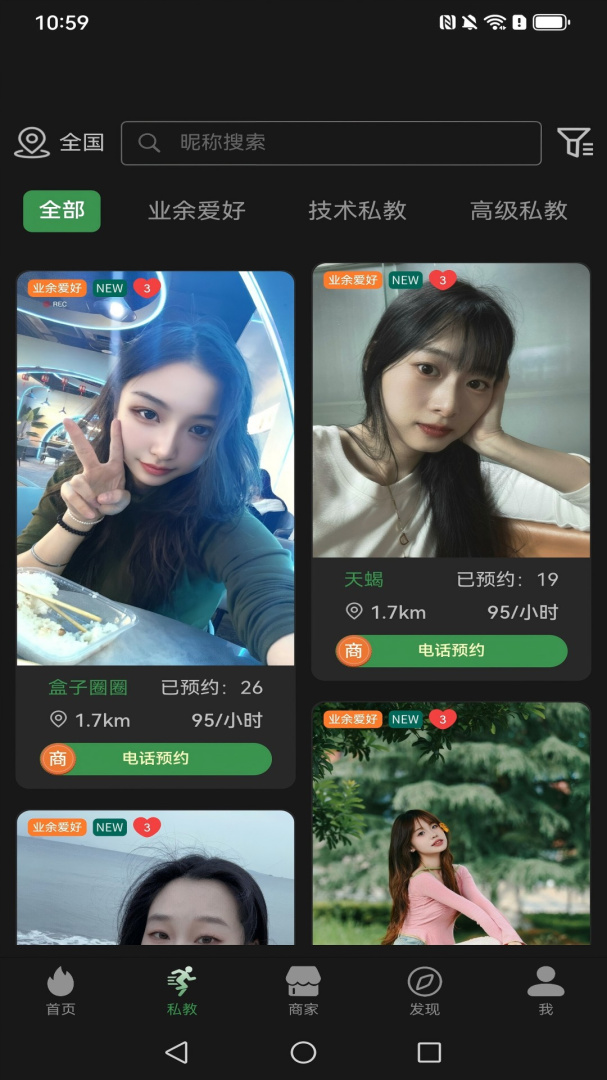Tap 电话预约 under 盒子圈圈

click(156, 759)
